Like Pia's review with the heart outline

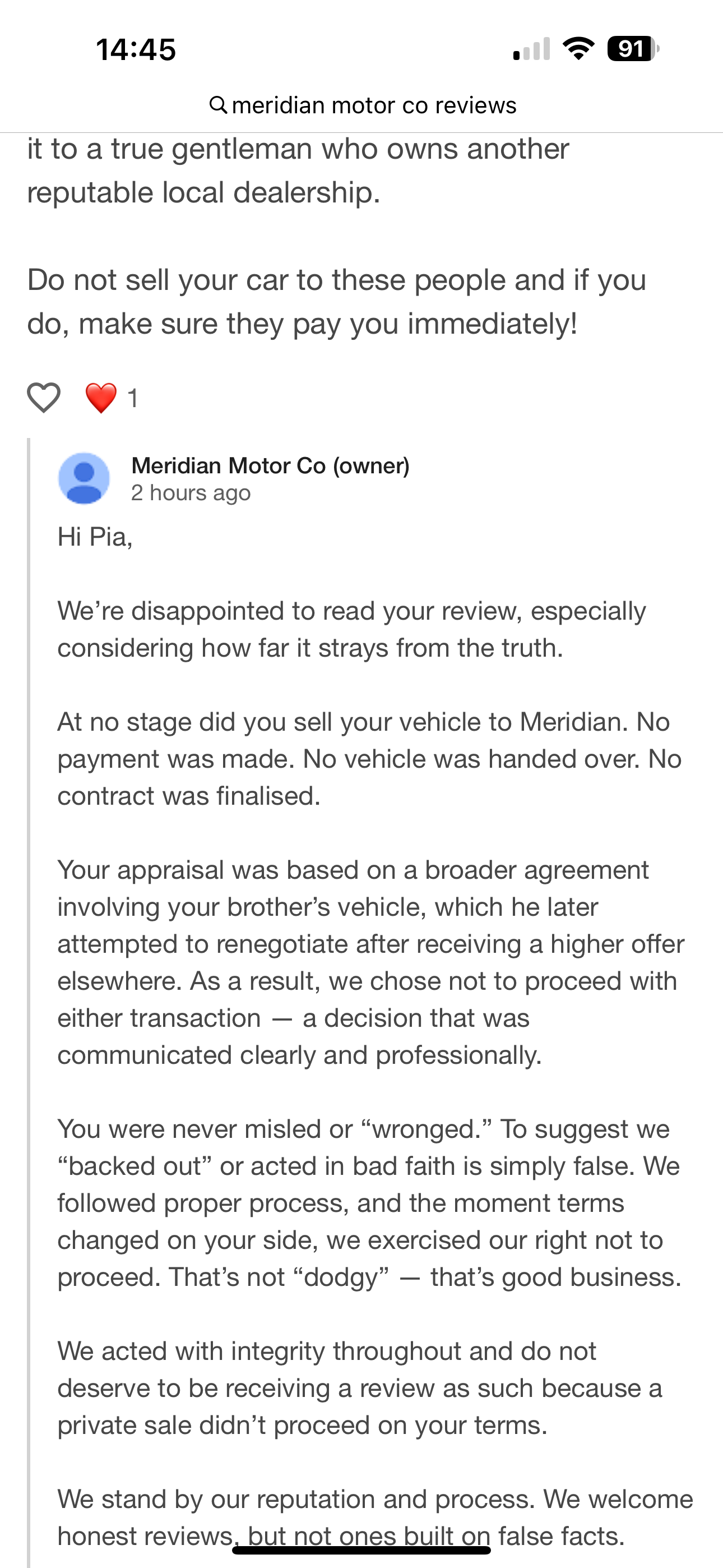(x=44, y=398)
